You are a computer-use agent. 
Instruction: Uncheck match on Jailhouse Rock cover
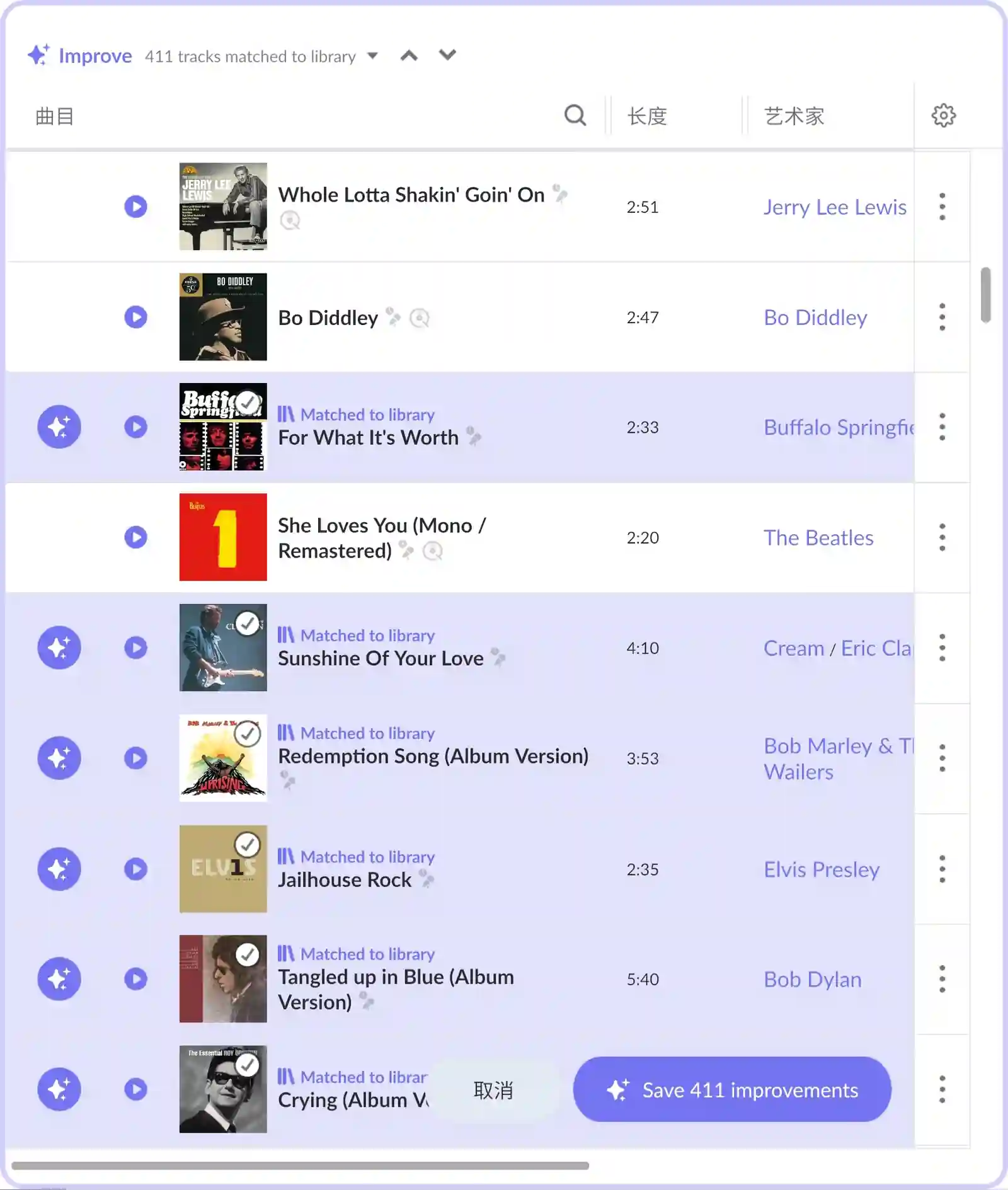coord(248,845)
